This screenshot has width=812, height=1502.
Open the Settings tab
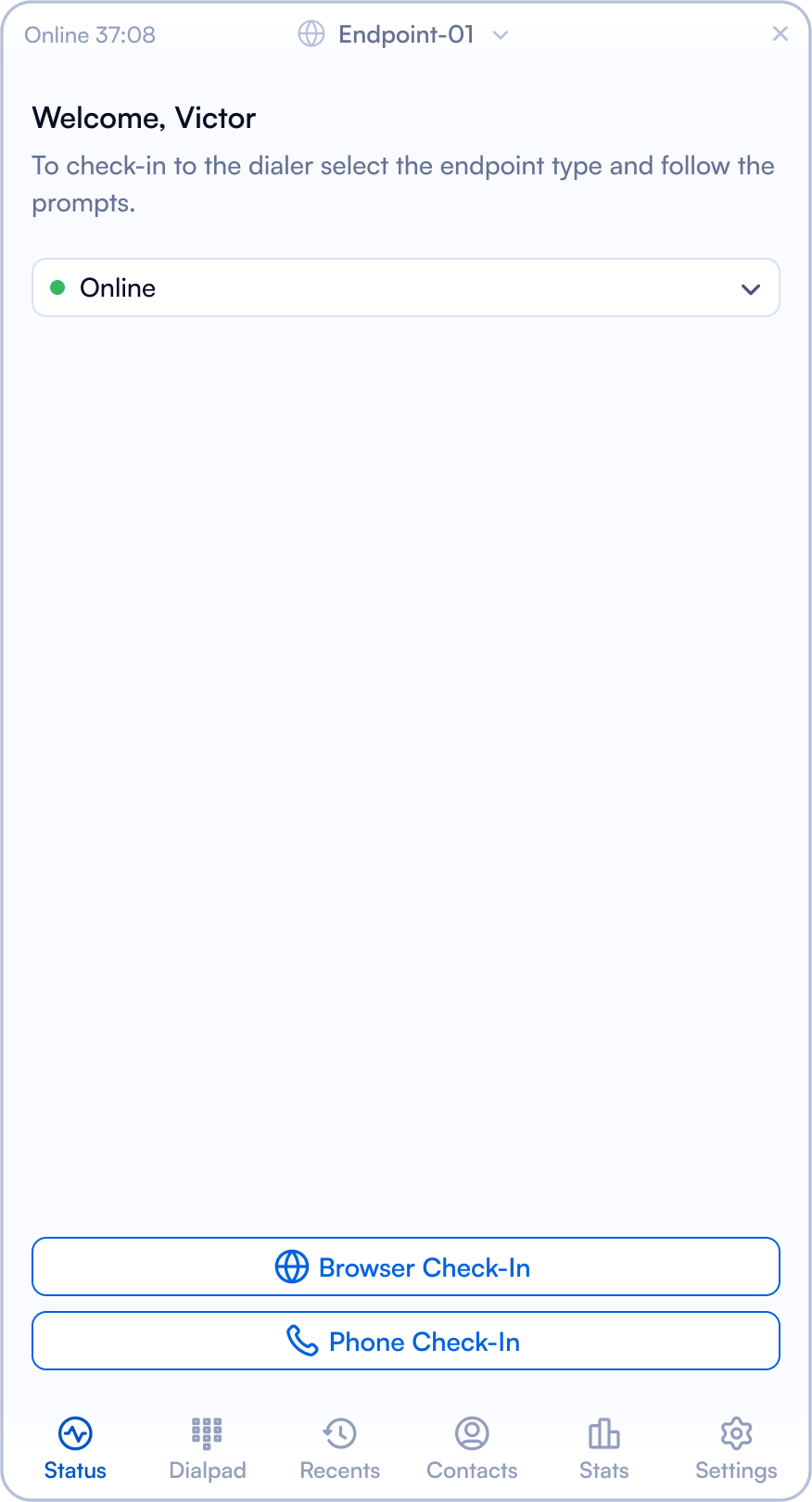point(736,1447)
